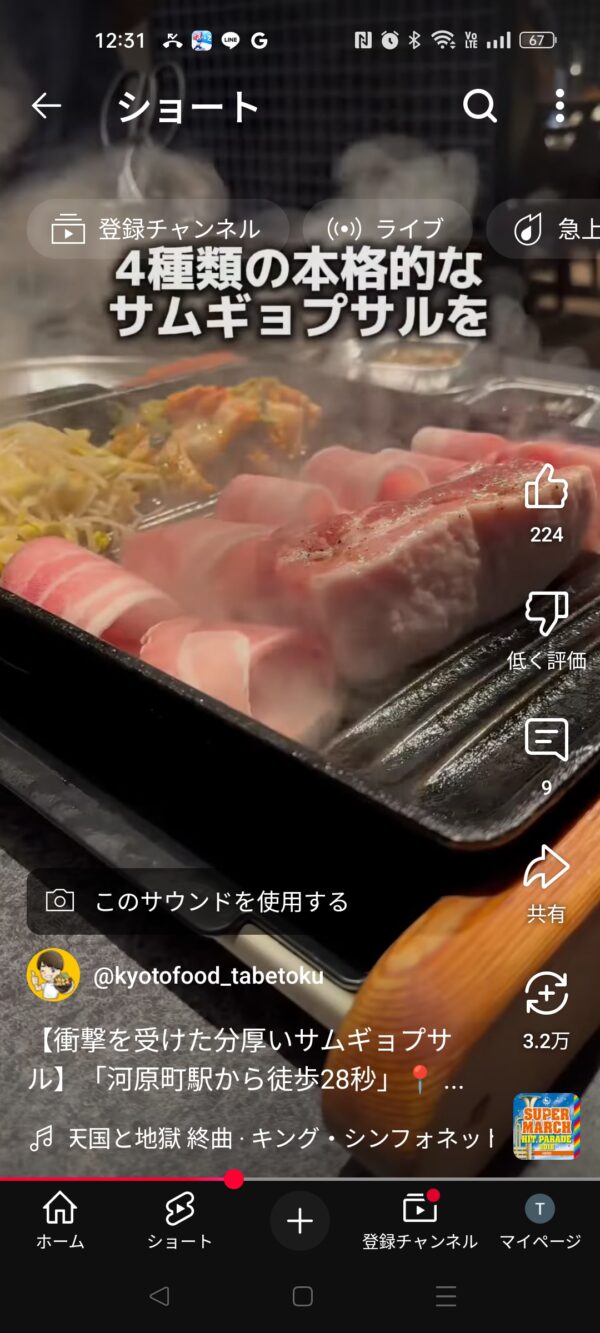Switch to the ホーム tab
This screenshot has width=600, height=1333.
[60, 1221]
